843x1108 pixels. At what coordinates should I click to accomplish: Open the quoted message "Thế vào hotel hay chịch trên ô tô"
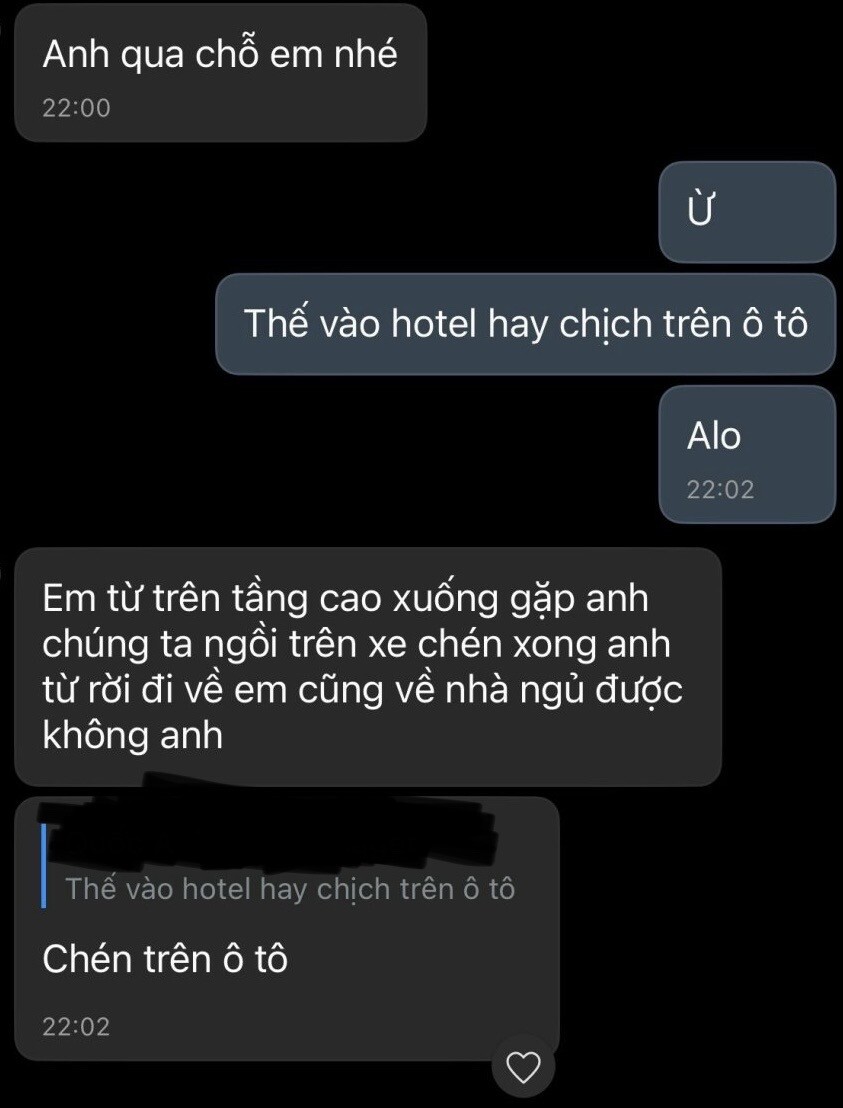pos(290,887)
